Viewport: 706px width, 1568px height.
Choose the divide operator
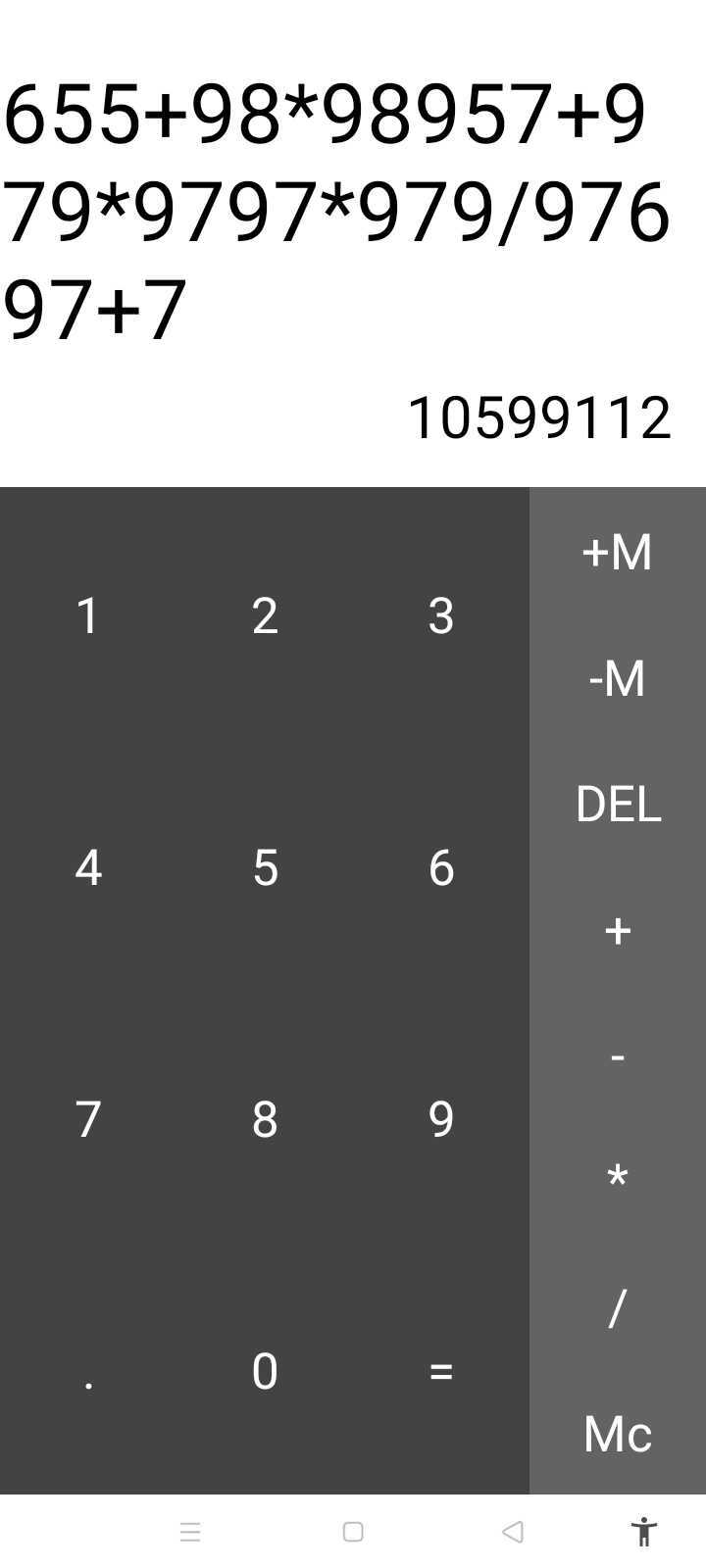pos(618,1307)
